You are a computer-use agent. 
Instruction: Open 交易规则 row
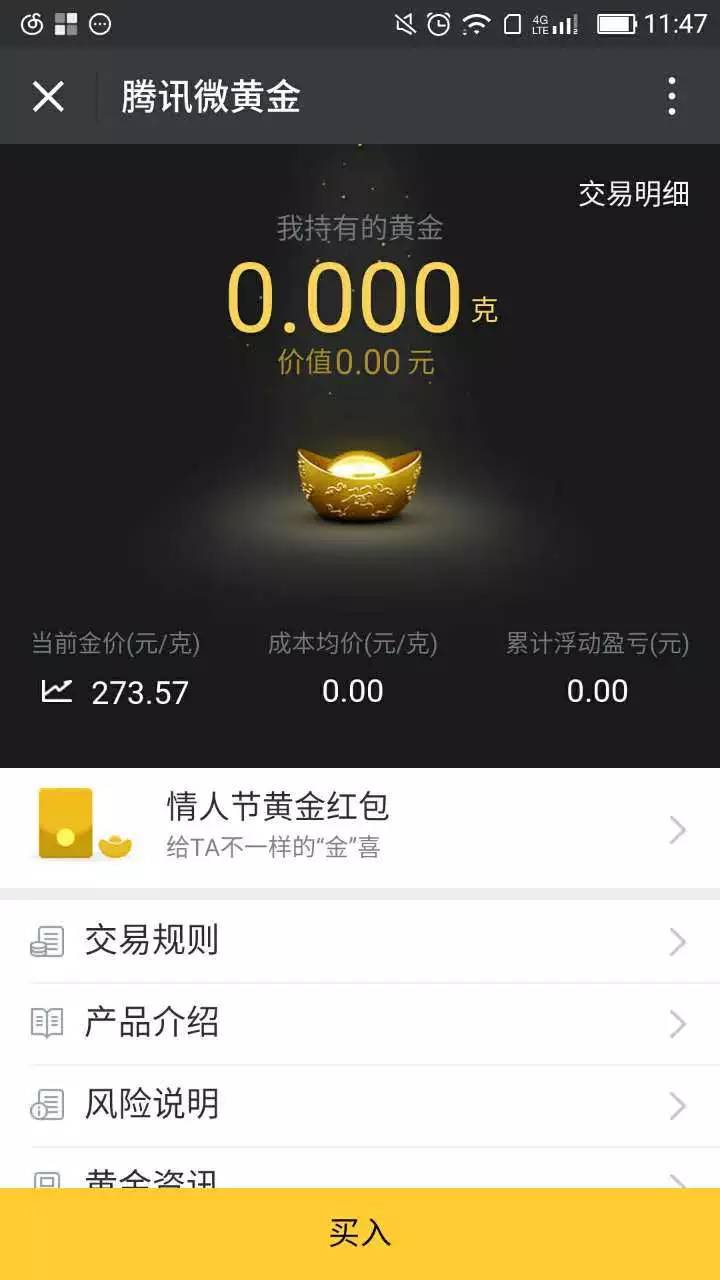(x=360, y=941)
